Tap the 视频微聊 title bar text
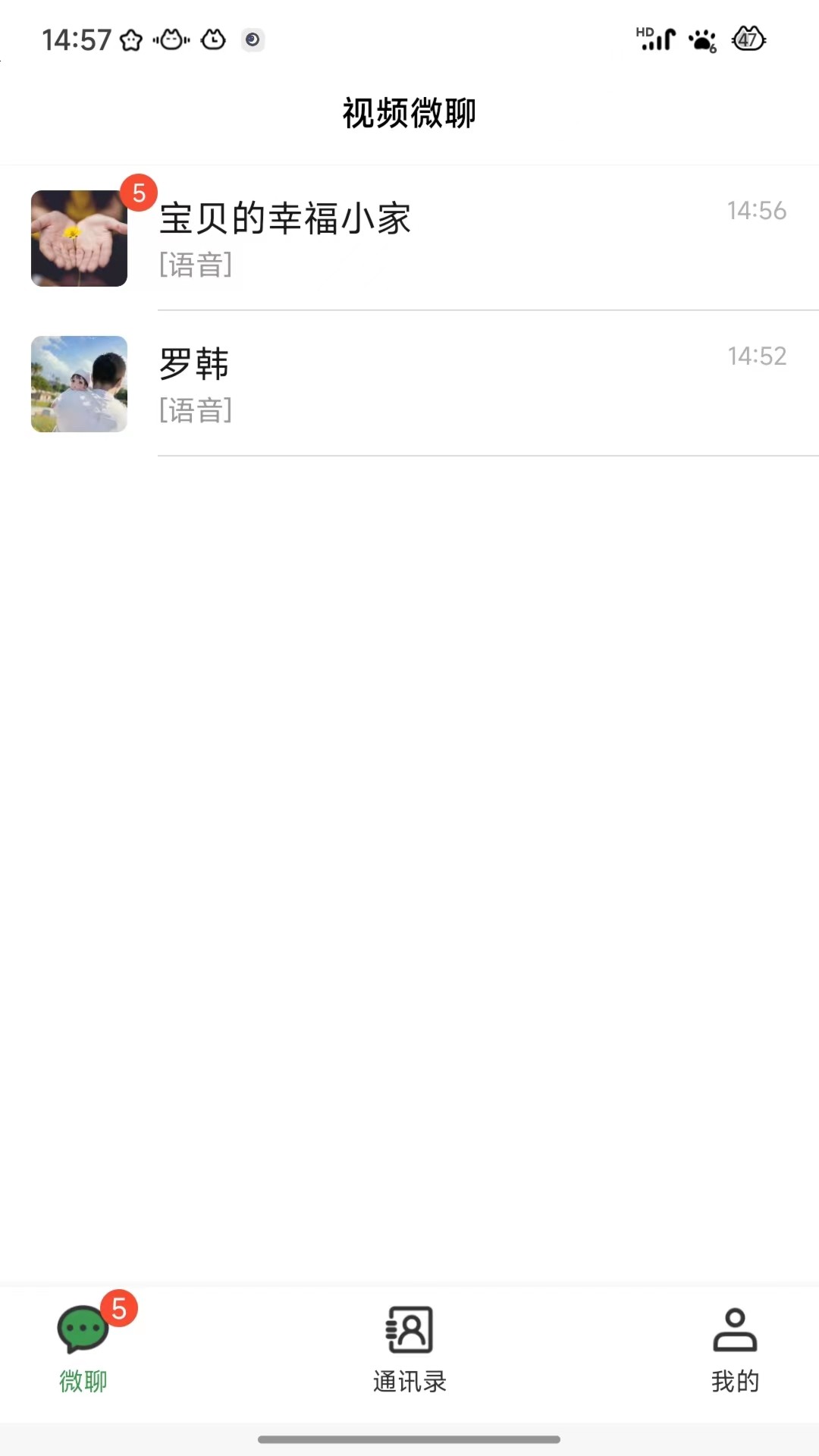 pos(409,112)
